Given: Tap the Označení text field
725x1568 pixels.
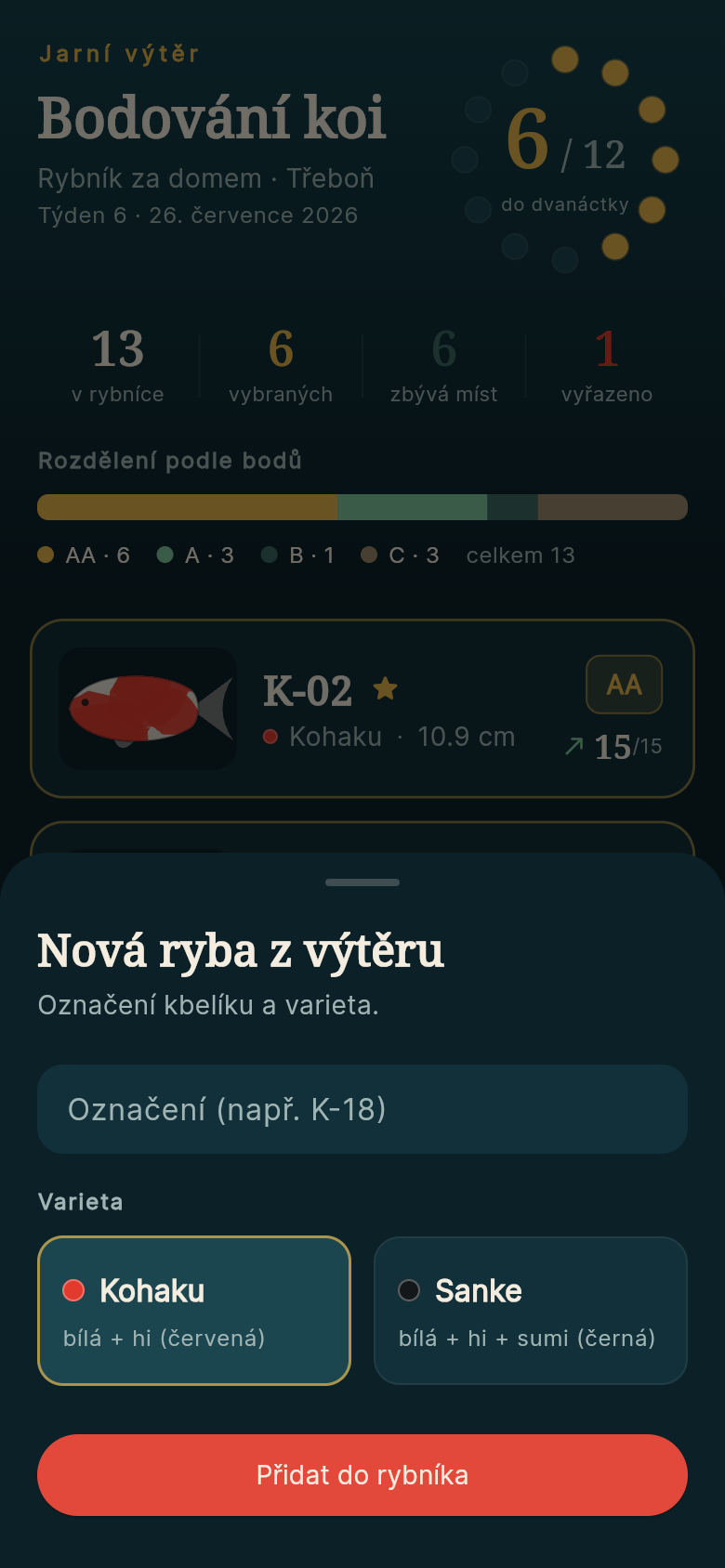Looking at the screenshot, I should point(362,1109).
